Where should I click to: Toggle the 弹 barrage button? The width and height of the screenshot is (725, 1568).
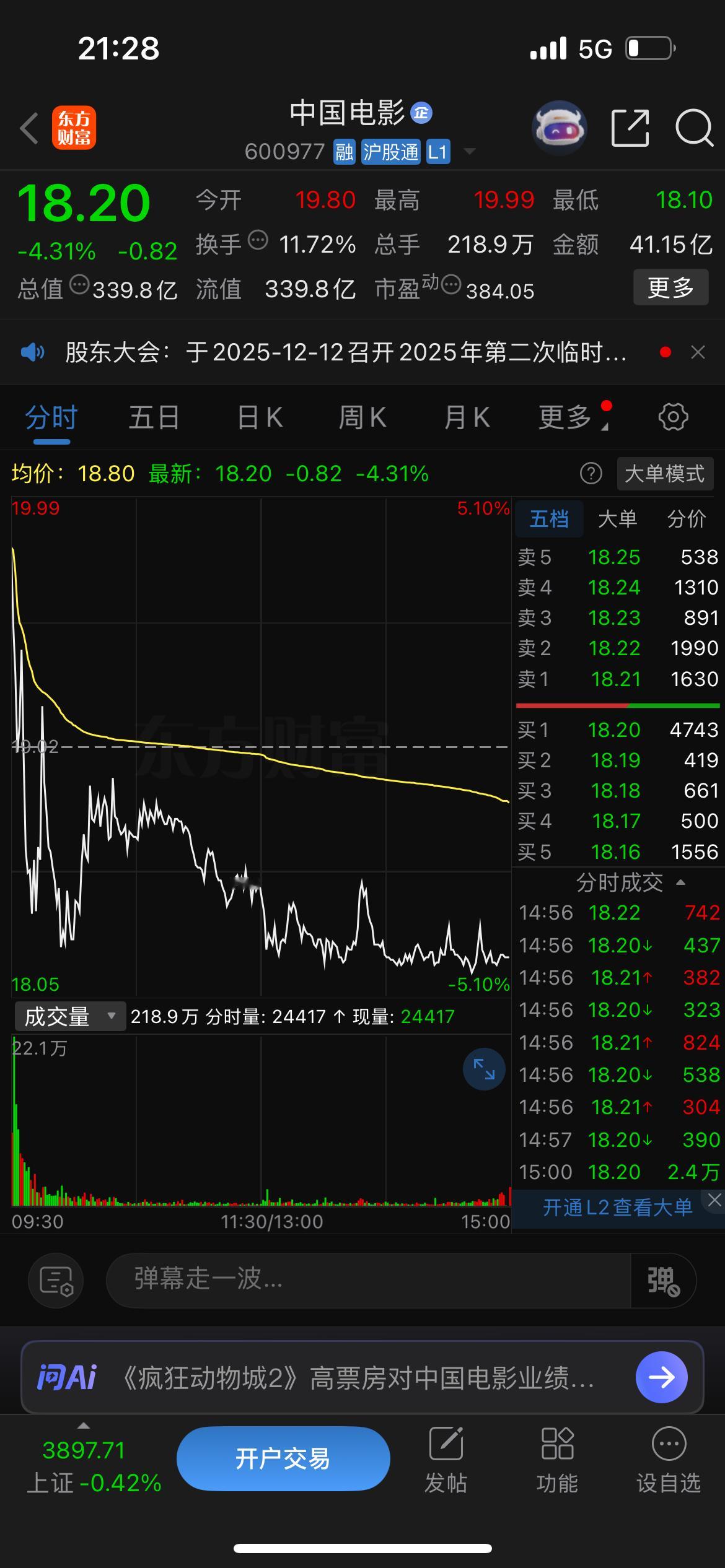662,1280
